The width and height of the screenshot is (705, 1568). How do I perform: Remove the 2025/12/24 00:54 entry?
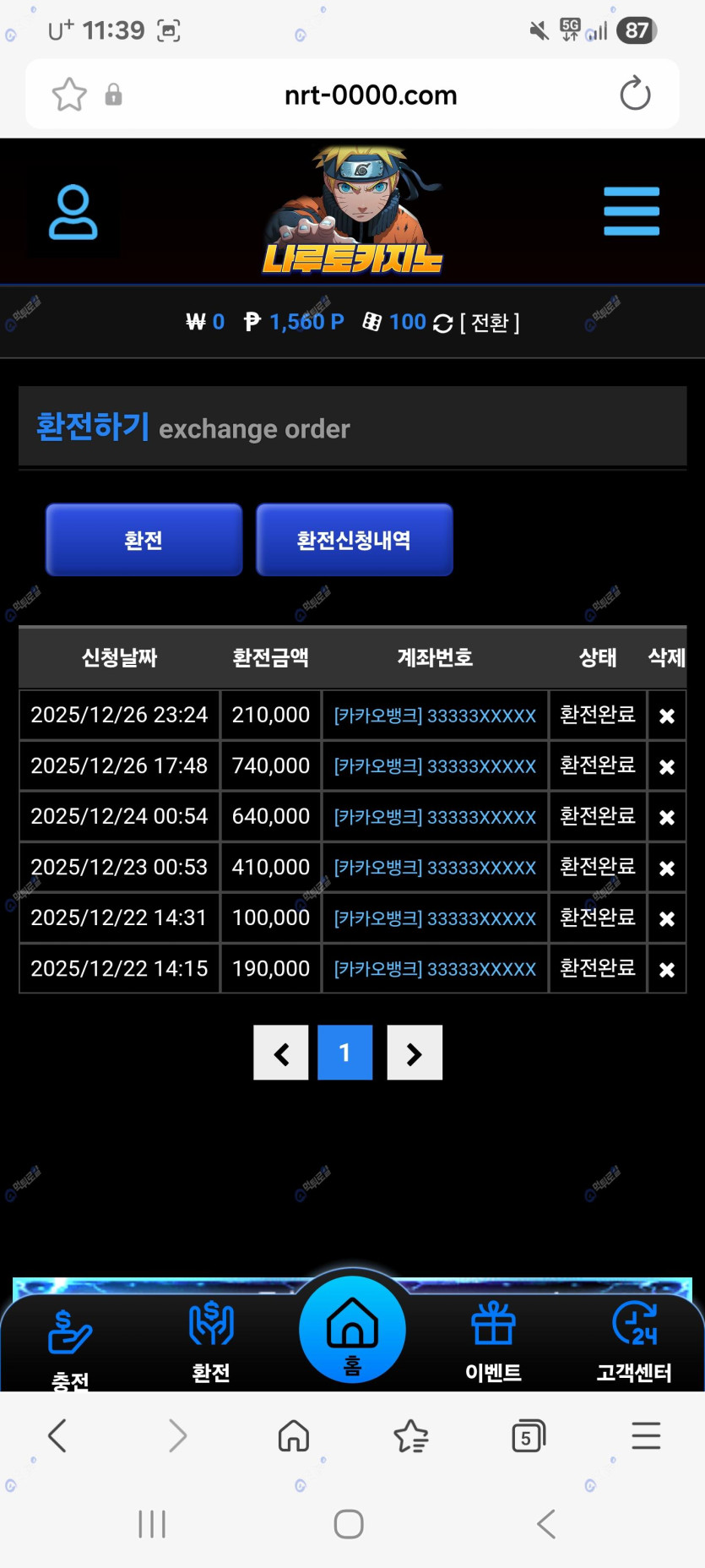click(x=666, y=817)
